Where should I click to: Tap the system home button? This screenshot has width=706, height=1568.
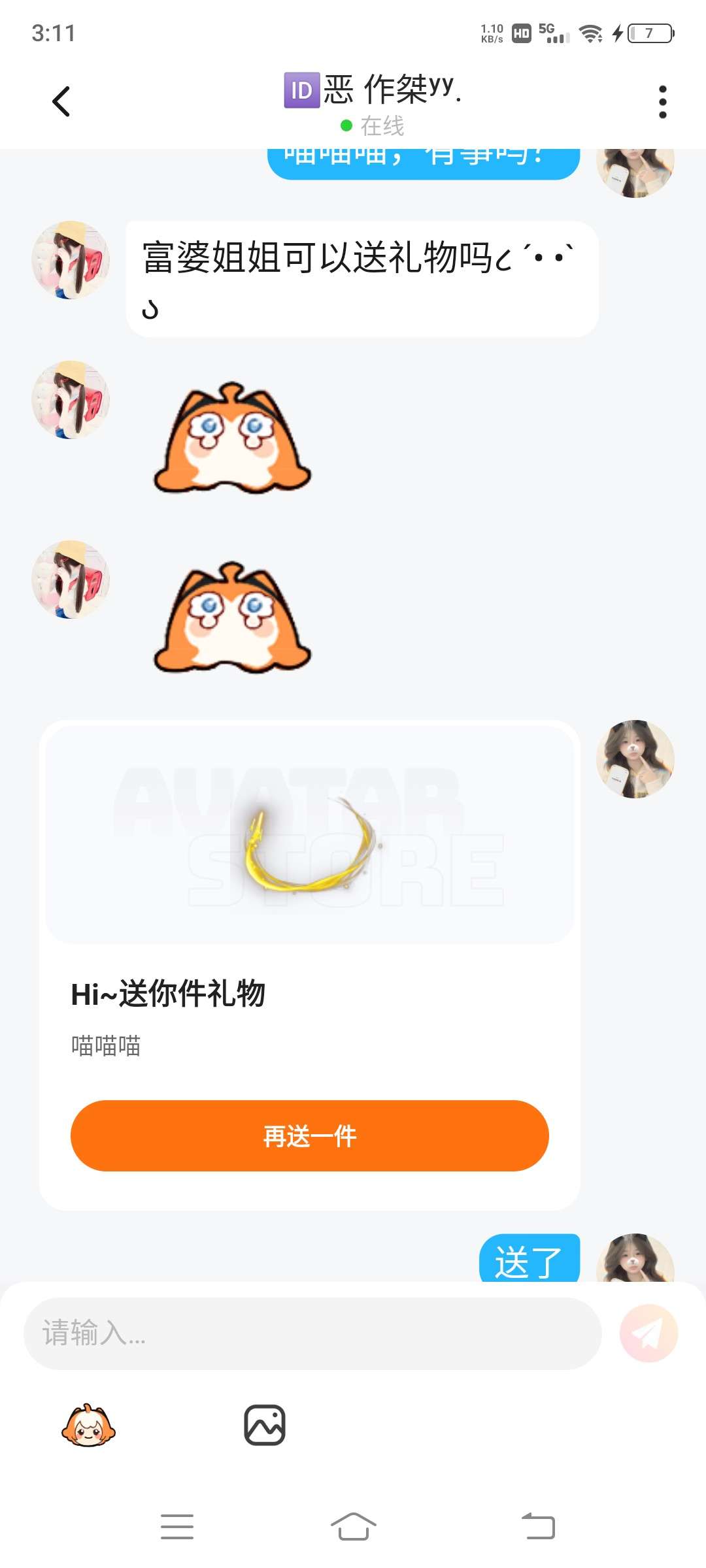(353, 1527)
